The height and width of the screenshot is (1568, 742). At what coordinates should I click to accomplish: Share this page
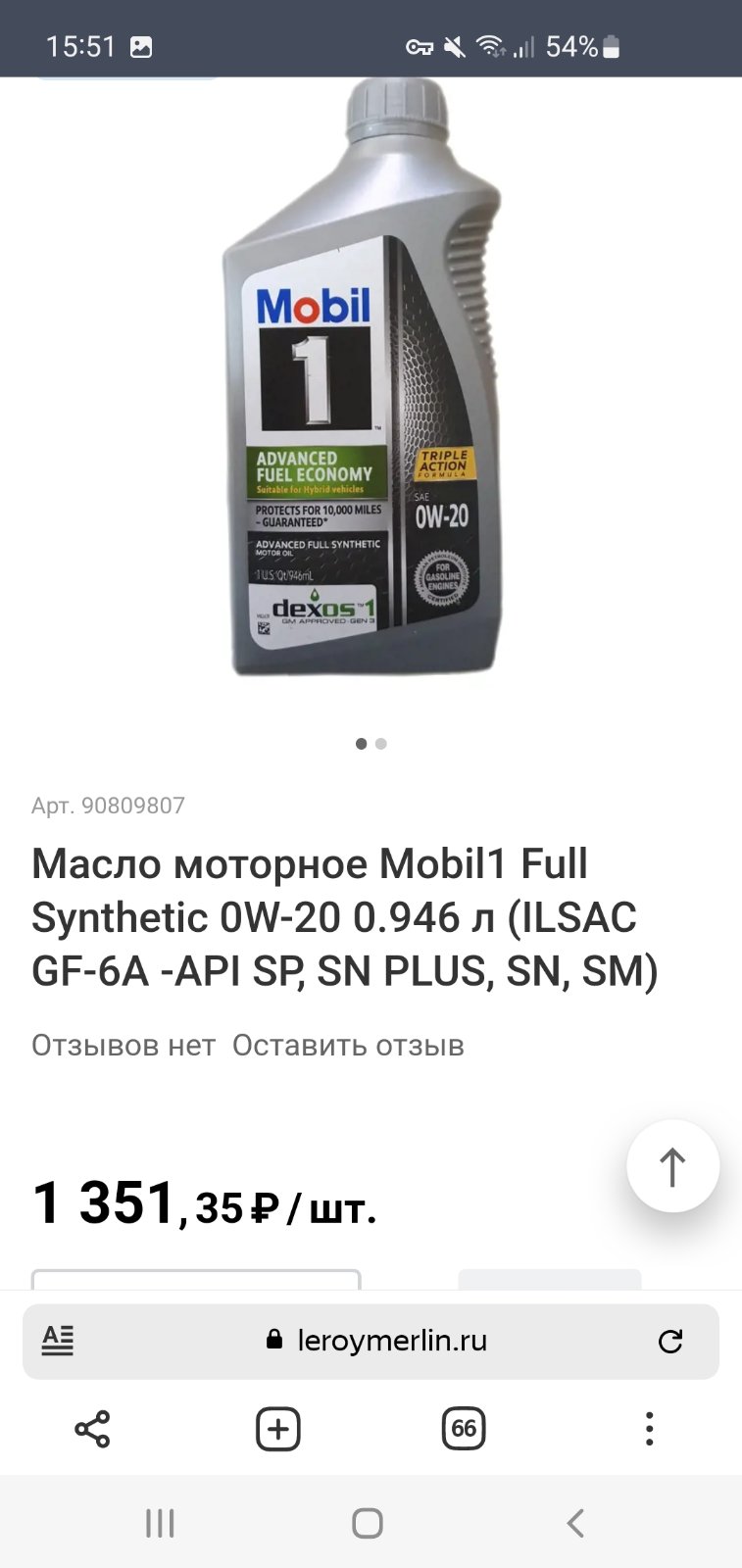[x=92, y=1429]
